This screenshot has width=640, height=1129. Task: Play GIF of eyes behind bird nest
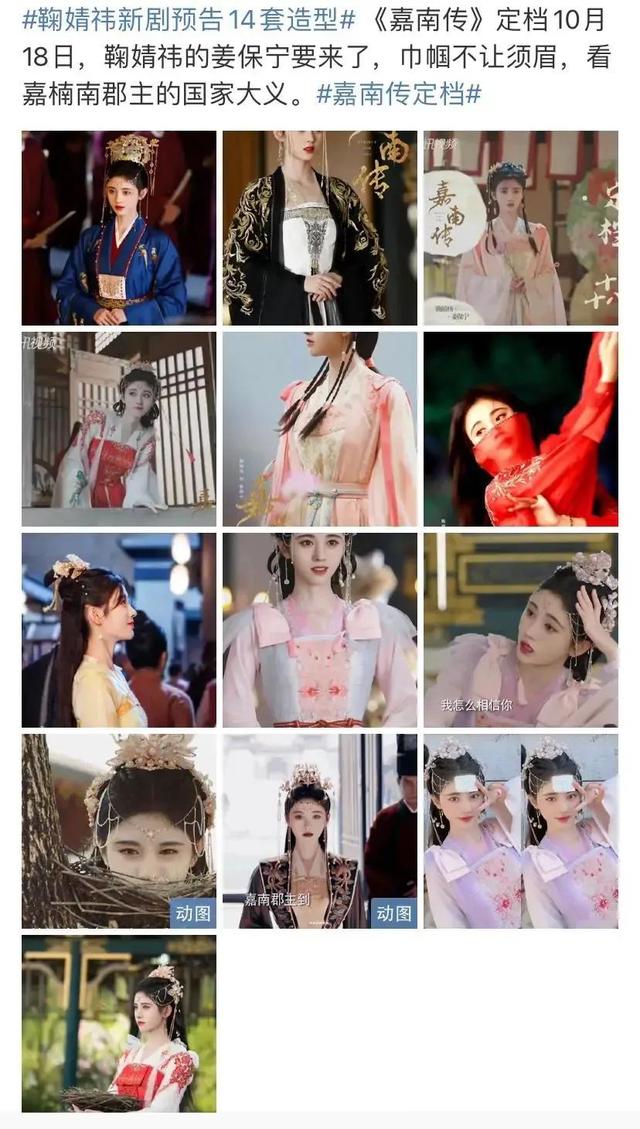pyautogui.click(x=119, y=831)
